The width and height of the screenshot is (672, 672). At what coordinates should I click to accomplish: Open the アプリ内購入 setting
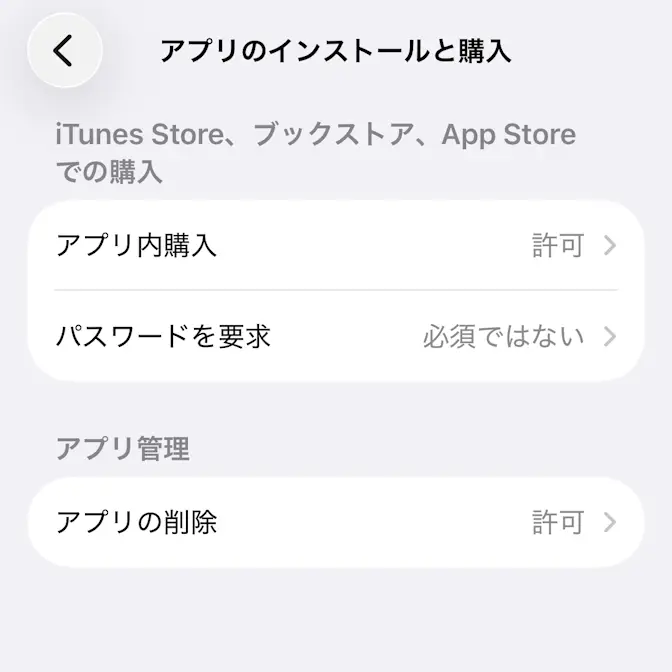(336, 246)
